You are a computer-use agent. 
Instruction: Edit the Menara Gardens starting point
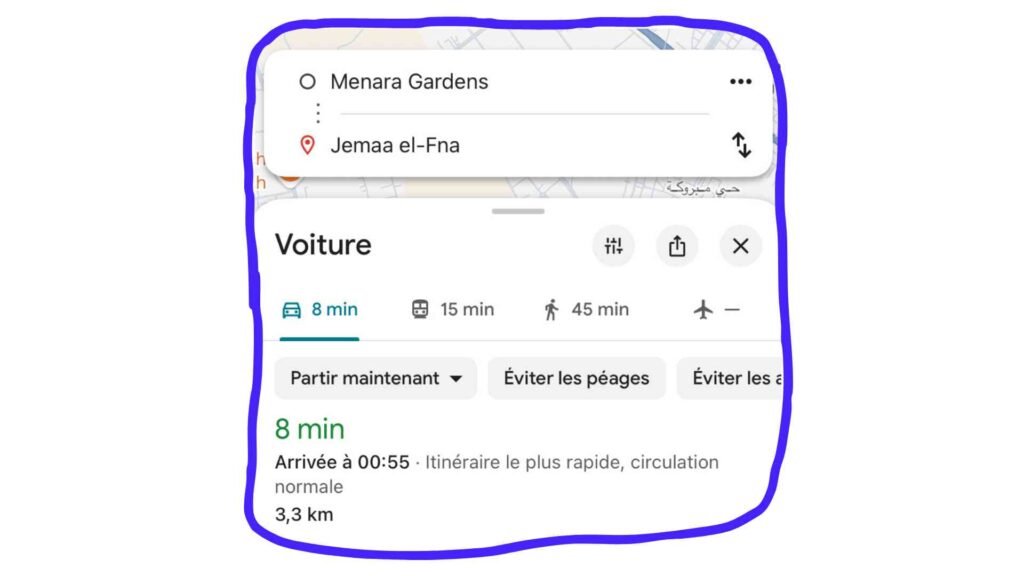409,82
